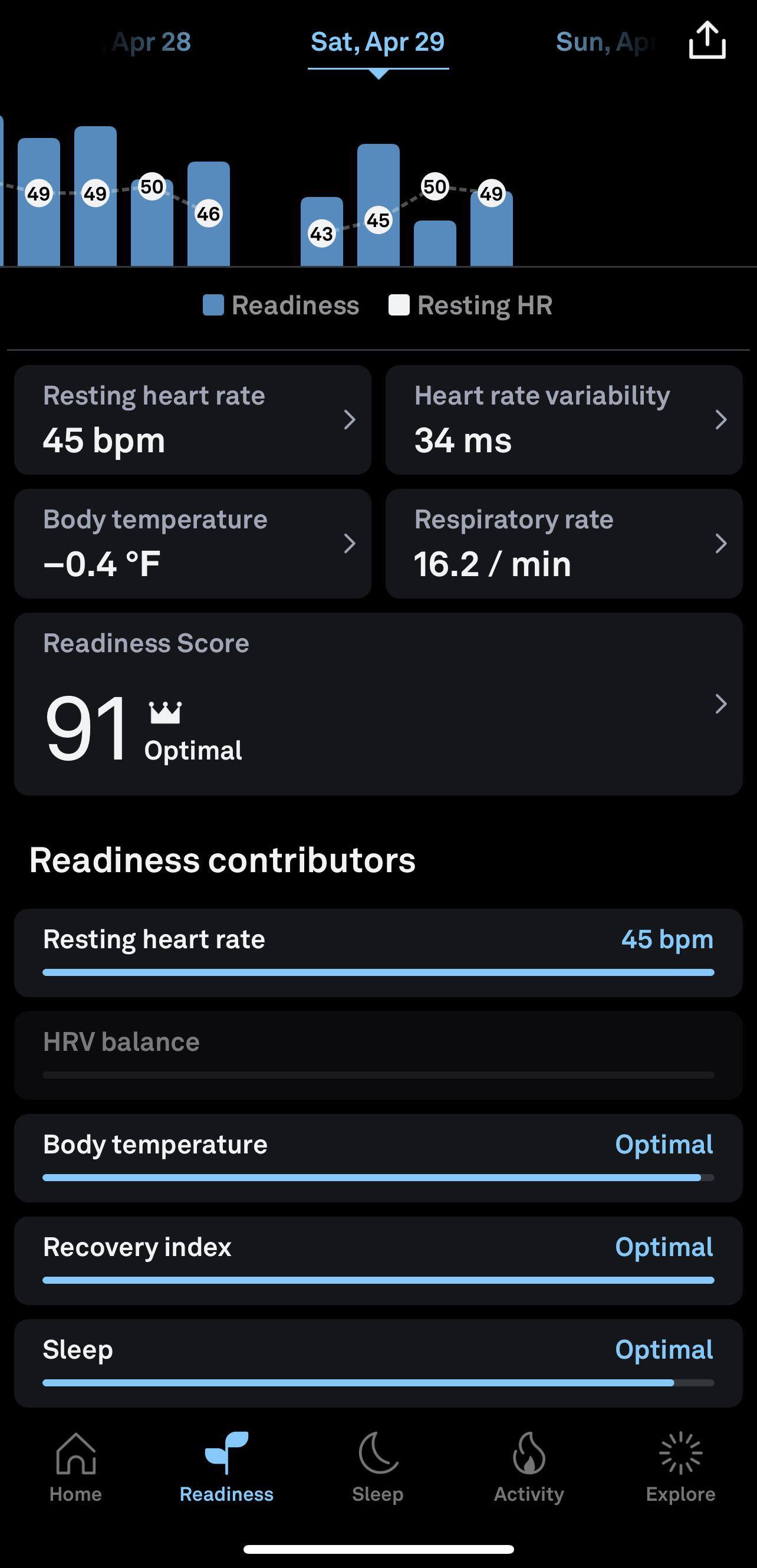Open Heart rate variability details

click(x=564, y=419)
